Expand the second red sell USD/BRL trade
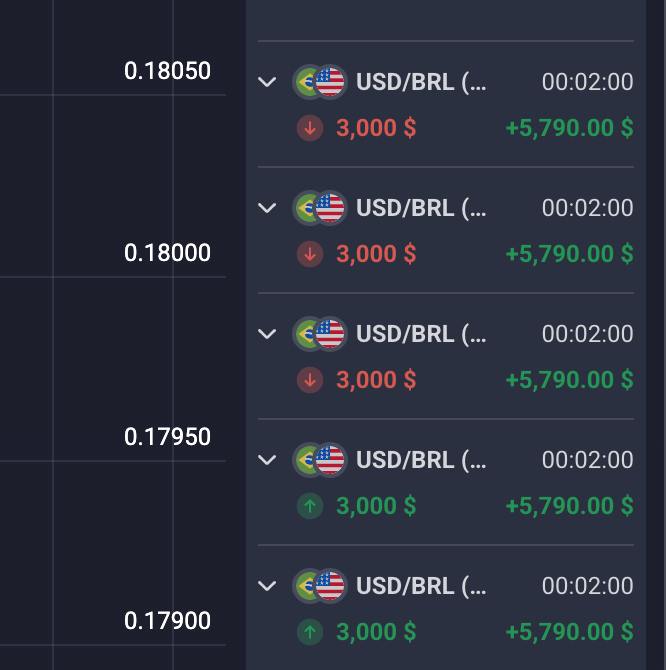Image resolution: width=666 pixels, height=670 pixels. [267, 208]
